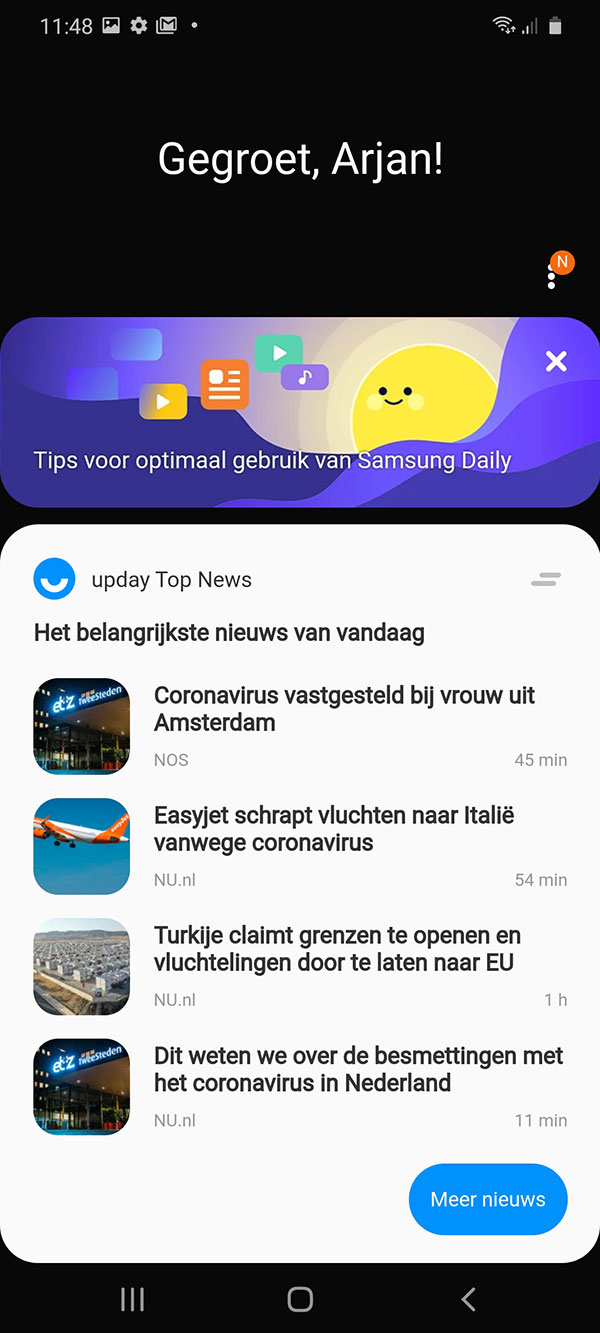Open article on besmettingen in Nederland

coord(300,1086)
